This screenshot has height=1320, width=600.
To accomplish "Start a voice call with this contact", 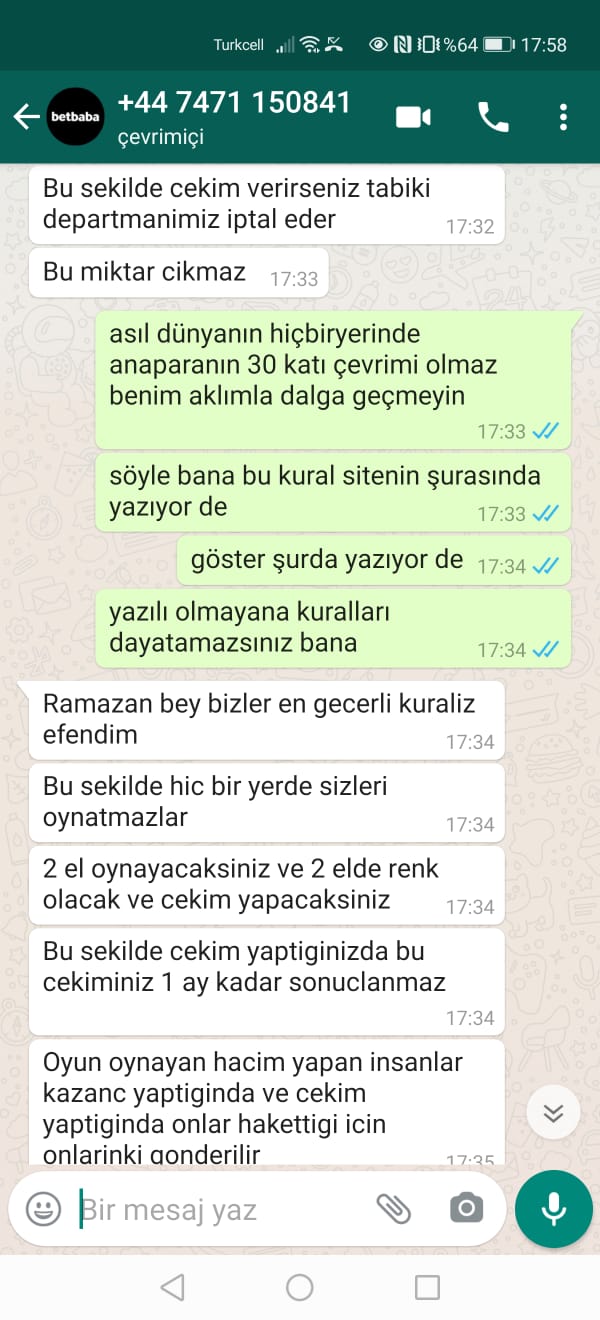I will pos(493,117).
